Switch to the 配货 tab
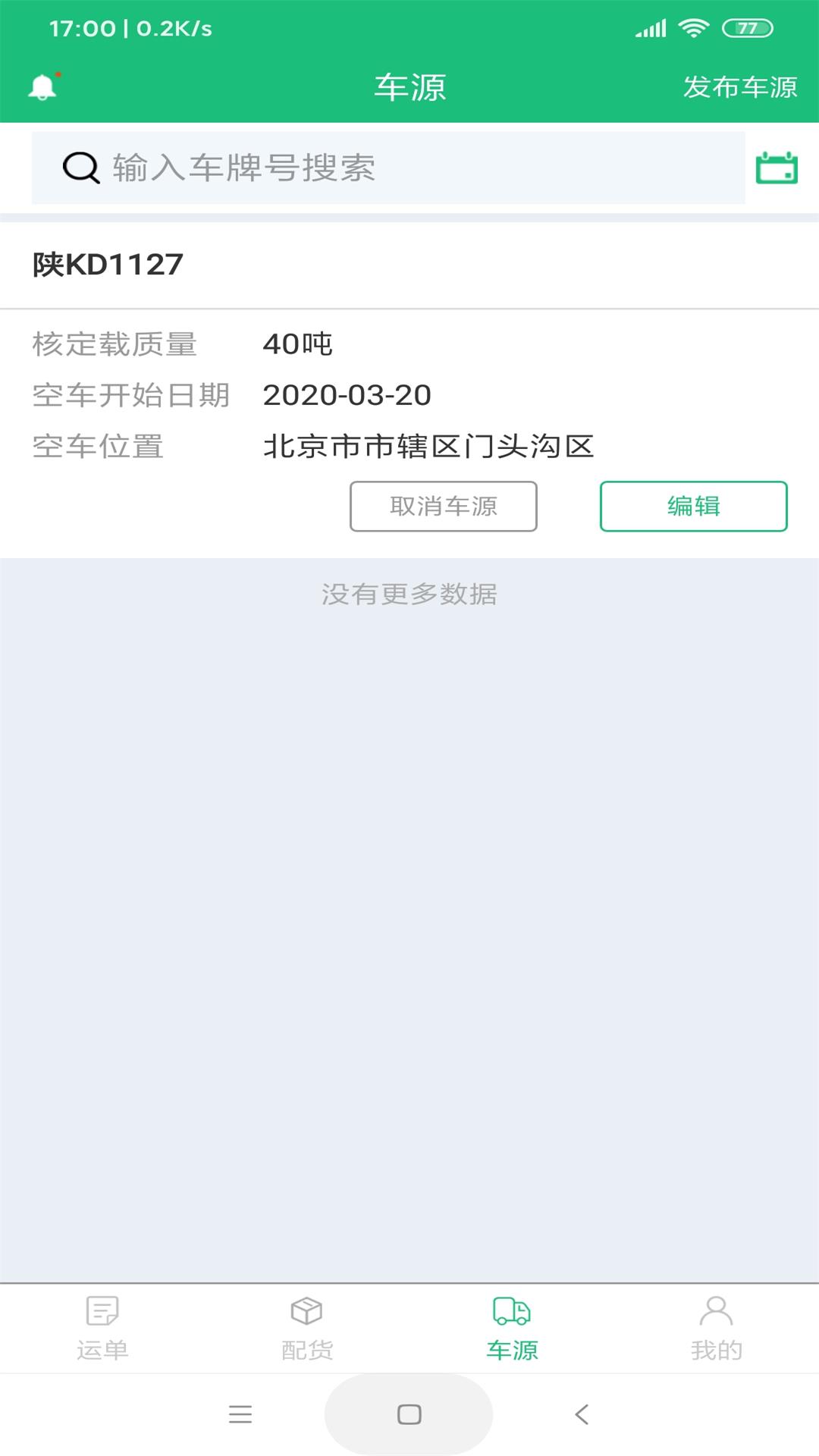819x1456 pixels. pos(307,1329)
